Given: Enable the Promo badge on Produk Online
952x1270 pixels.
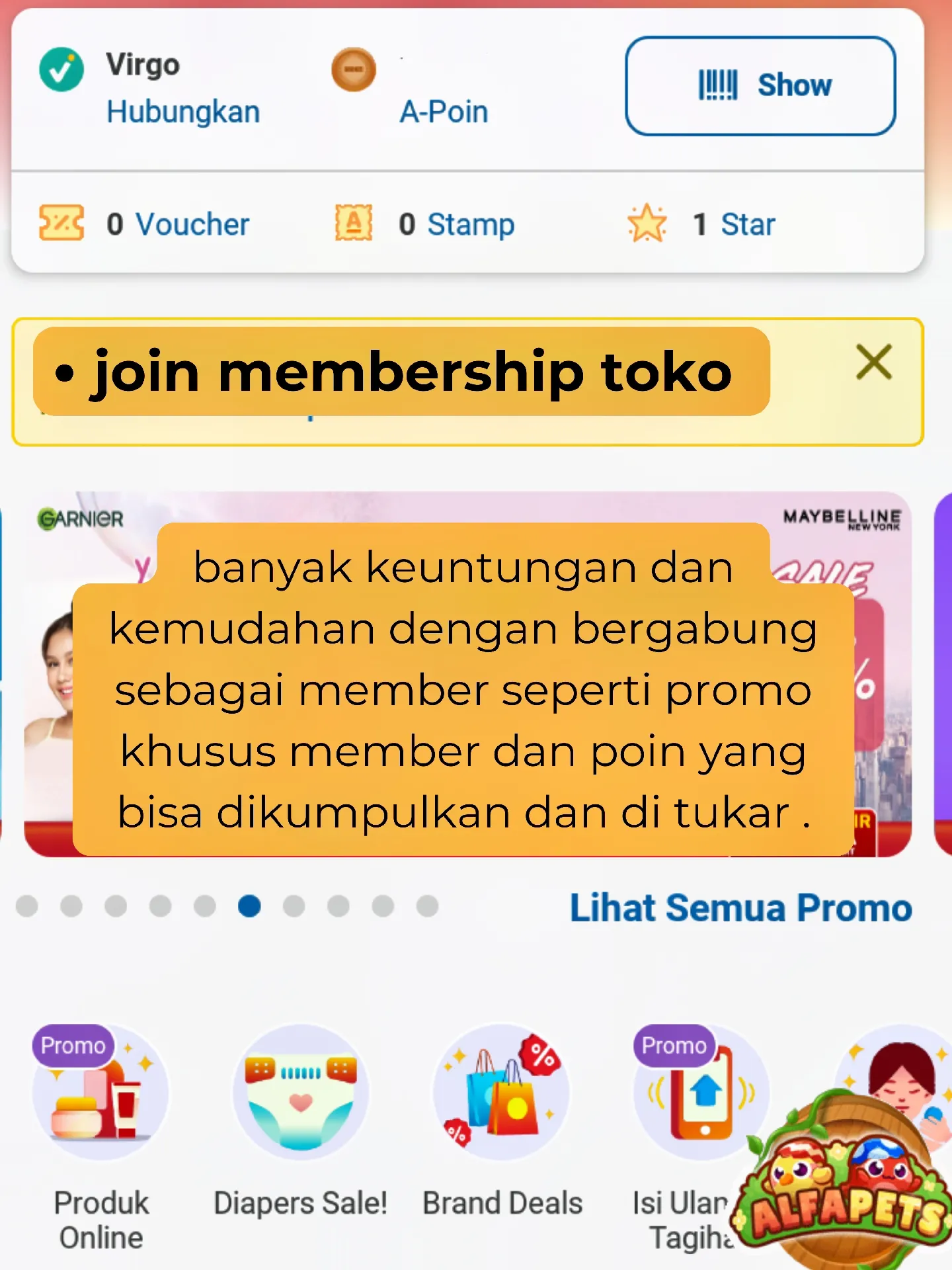Looking at the screenshot, I should click(x=73, y=1046).
